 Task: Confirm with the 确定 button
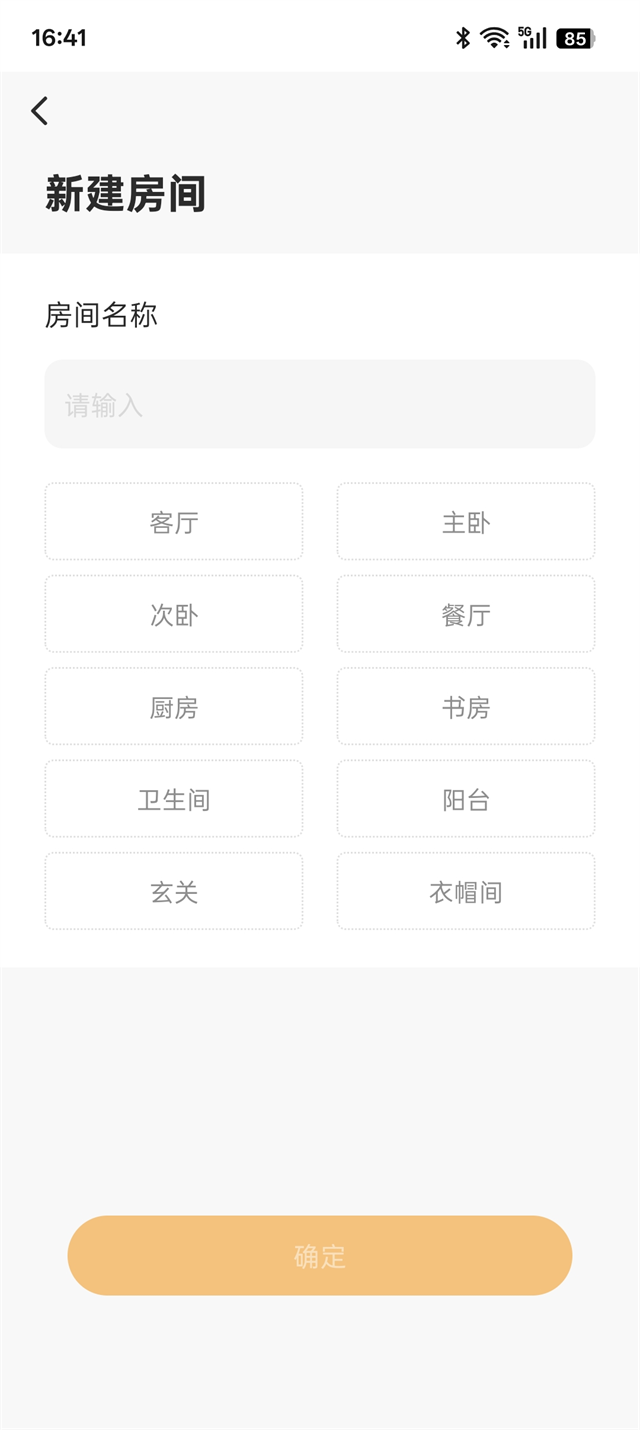coord(320,1256)
